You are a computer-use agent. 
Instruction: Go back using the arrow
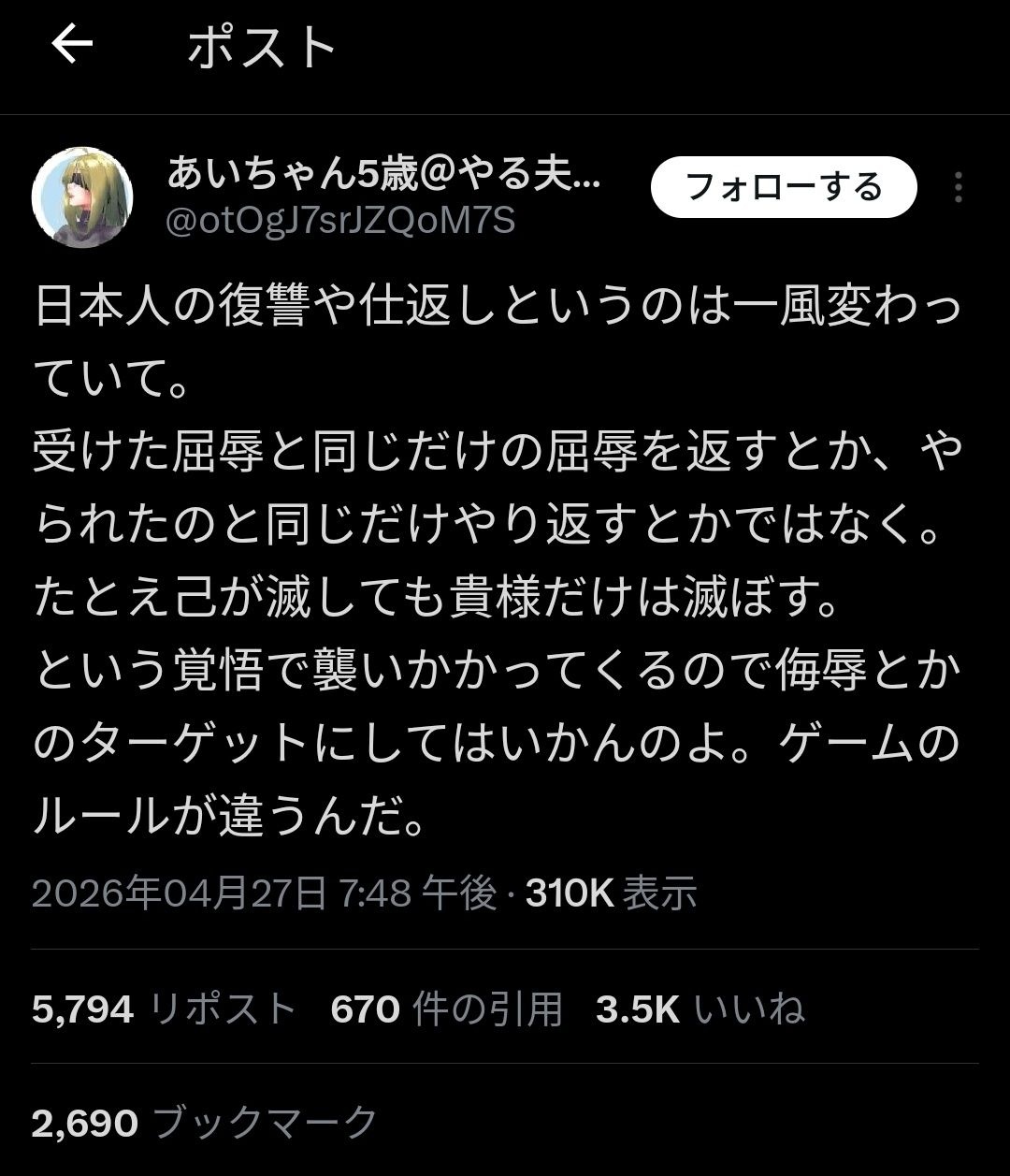pyautogui.click(x=72, y=45)
